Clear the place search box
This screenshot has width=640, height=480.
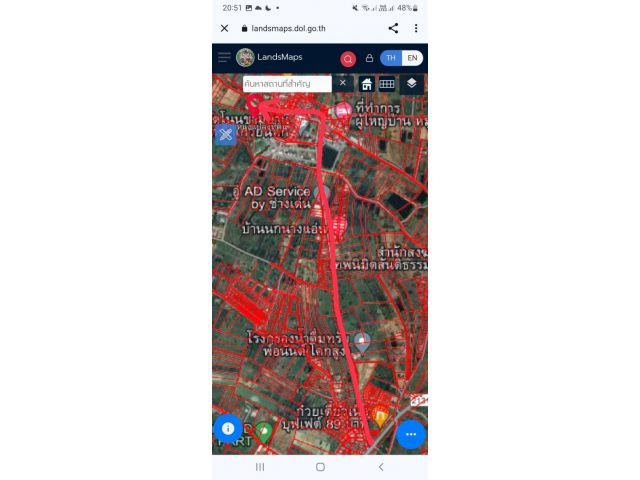coord(342,83)
